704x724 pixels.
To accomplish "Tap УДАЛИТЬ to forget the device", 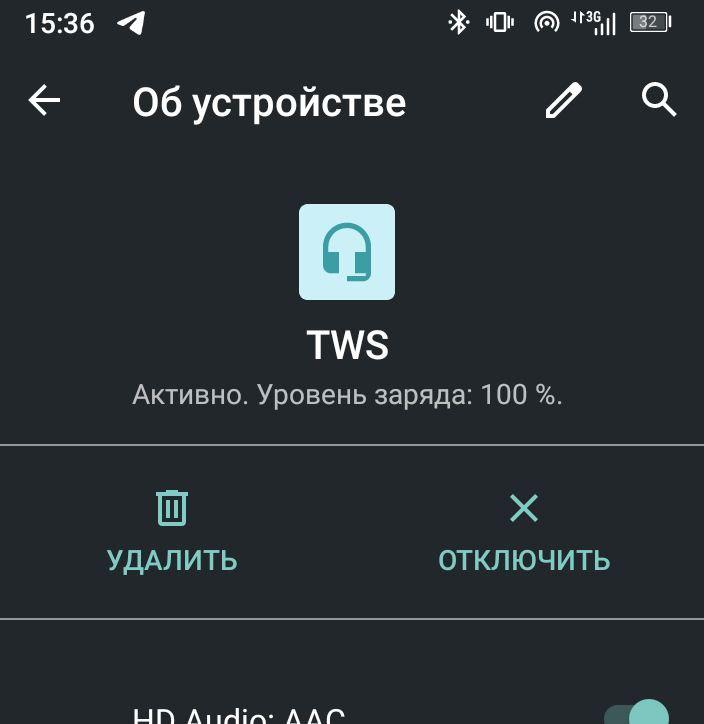I will pos(172,532).
